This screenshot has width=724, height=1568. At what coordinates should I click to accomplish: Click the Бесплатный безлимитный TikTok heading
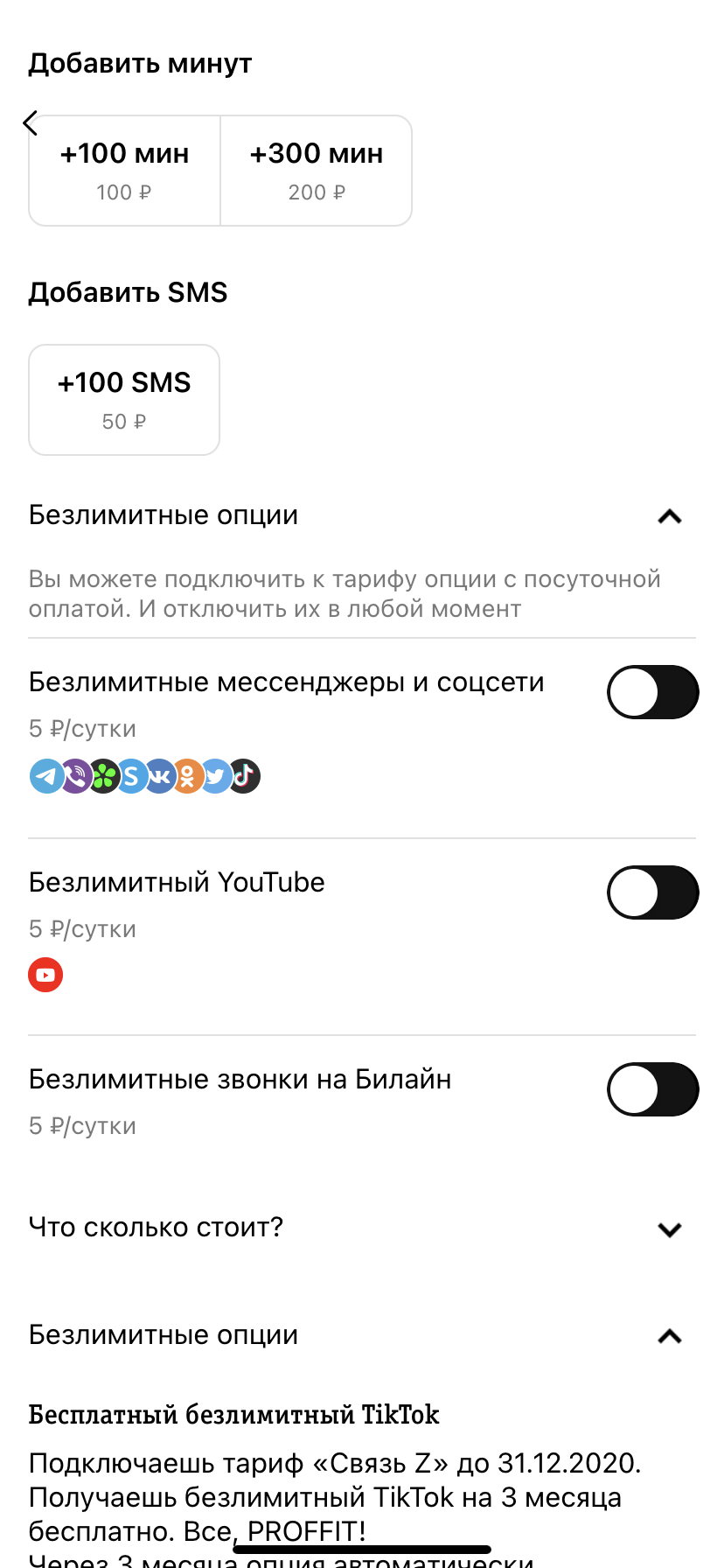pyautogui.click(x=234, y=1414)
